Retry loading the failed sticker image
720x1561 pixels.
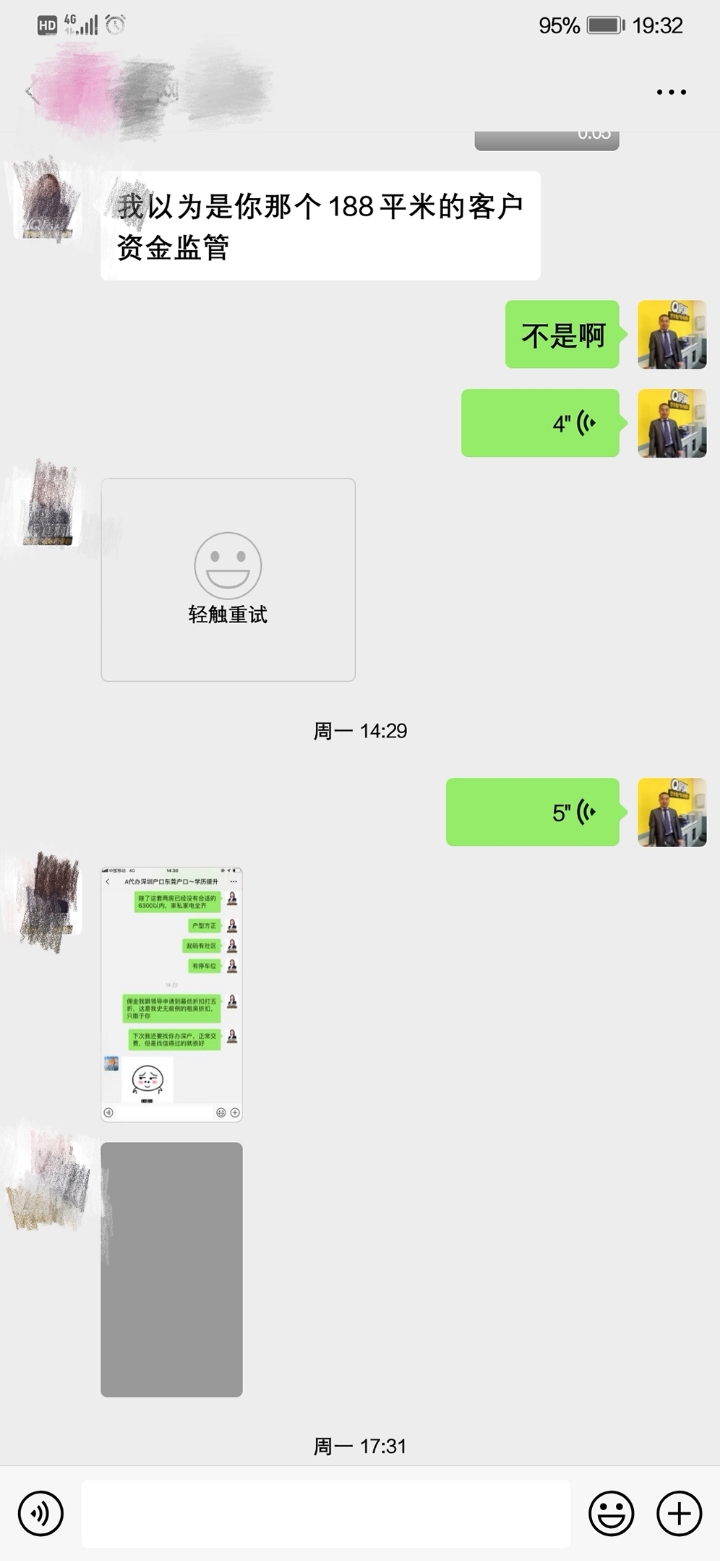[228, 580]
